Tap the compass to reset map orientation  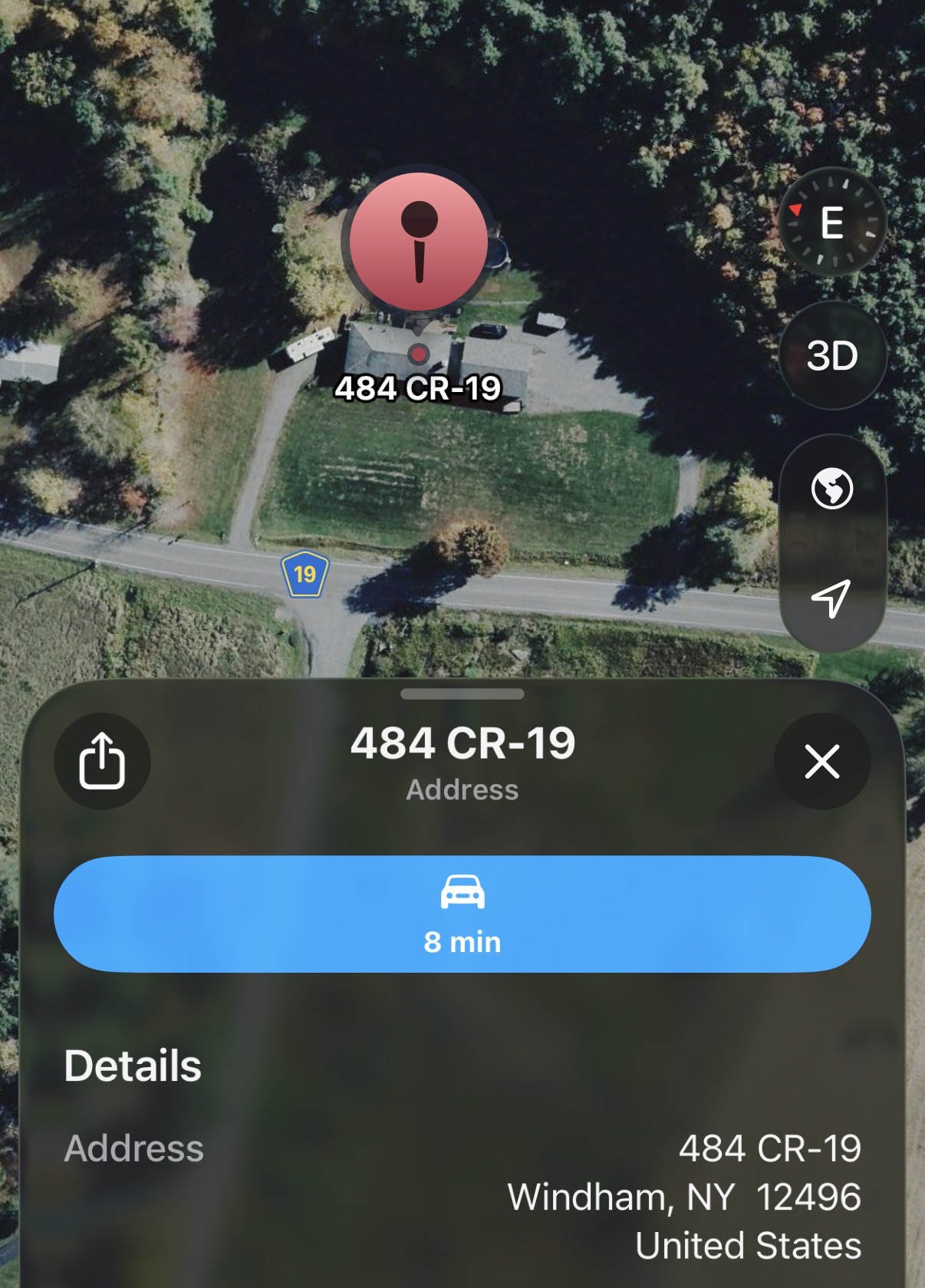[x=832, y=222]
